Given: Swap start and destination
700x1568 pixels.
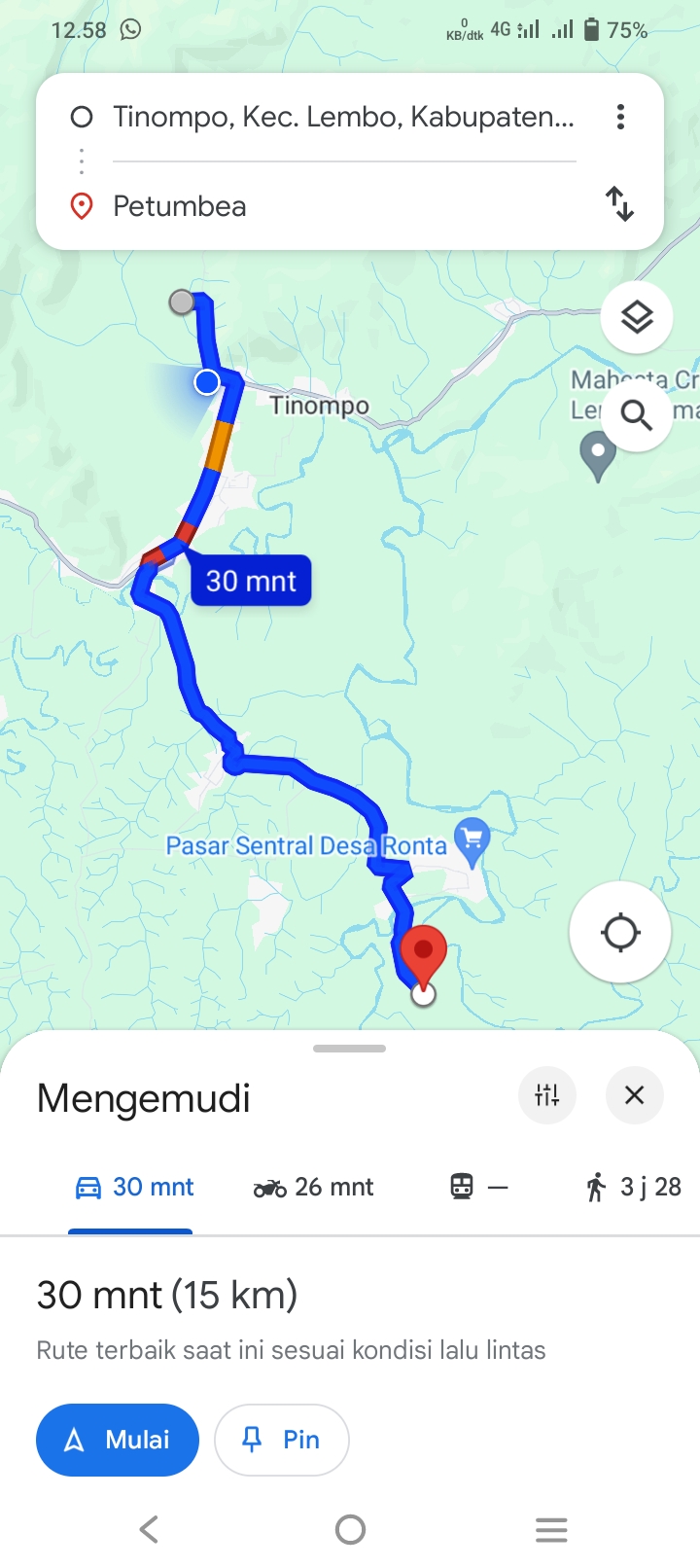Looking at the screenshot, I should click(x=619, y=204).
